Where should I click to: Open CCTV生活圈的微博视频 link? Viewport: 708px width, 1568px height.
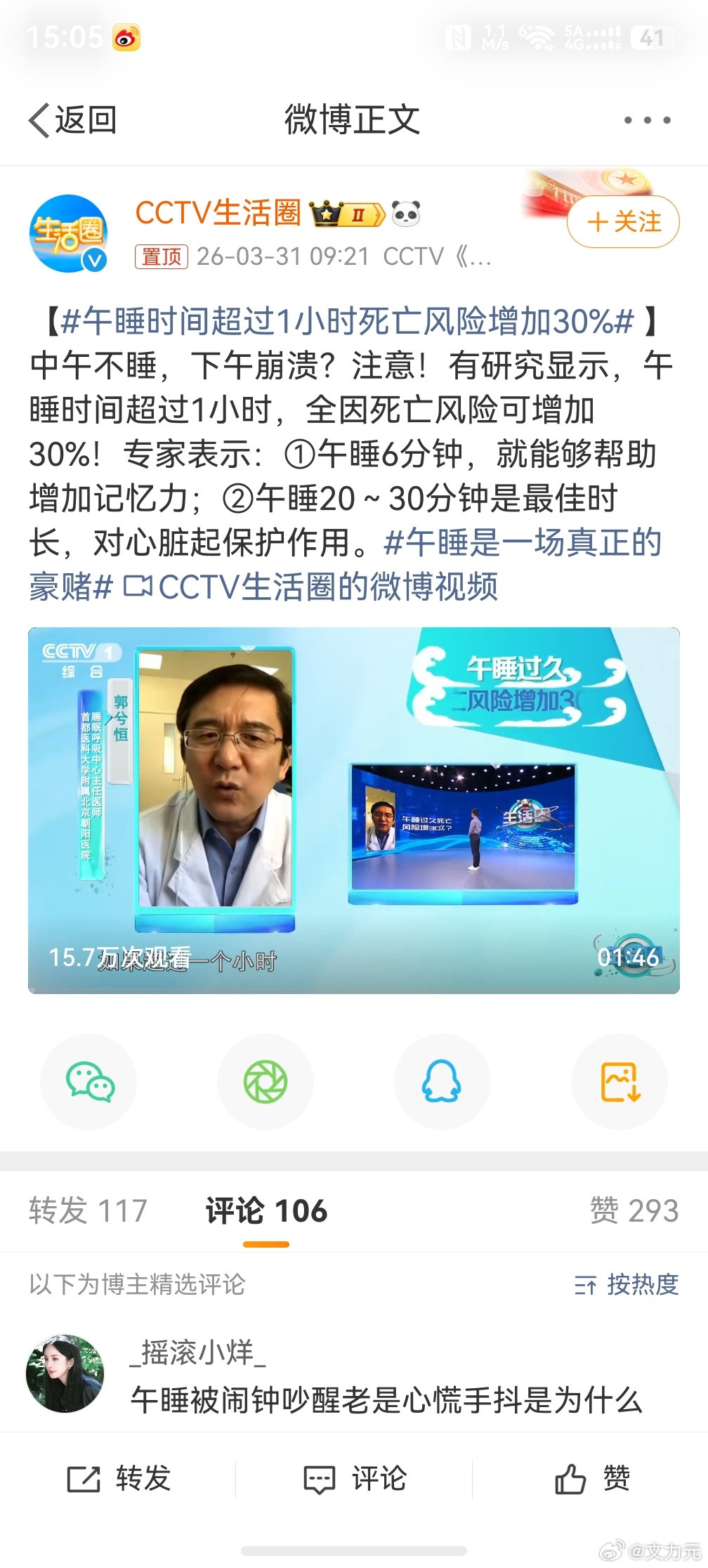pos(330,589)
